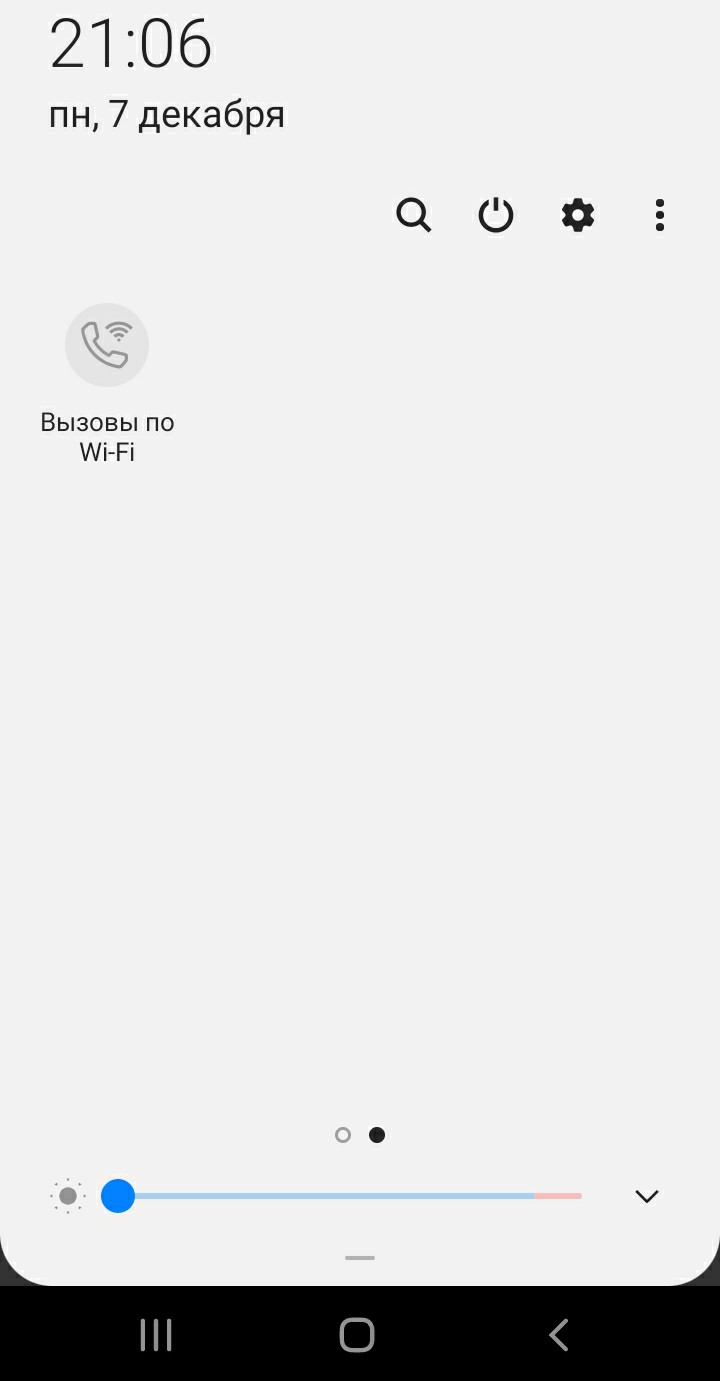The width and height of the screenshot is (720, 1381).
Task: Set brightness using the slider
Action: point(340,1196)
